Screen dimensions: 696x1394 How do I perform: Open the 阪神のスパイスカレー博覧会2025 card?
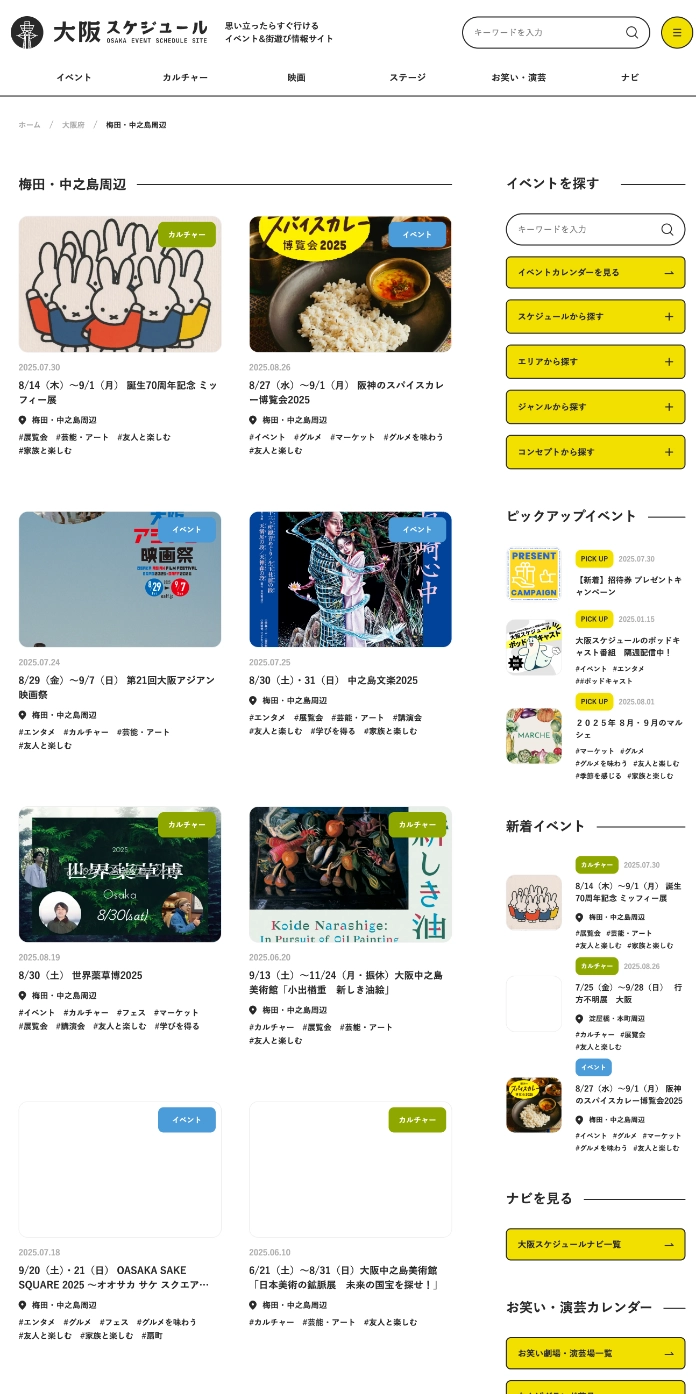350,284
